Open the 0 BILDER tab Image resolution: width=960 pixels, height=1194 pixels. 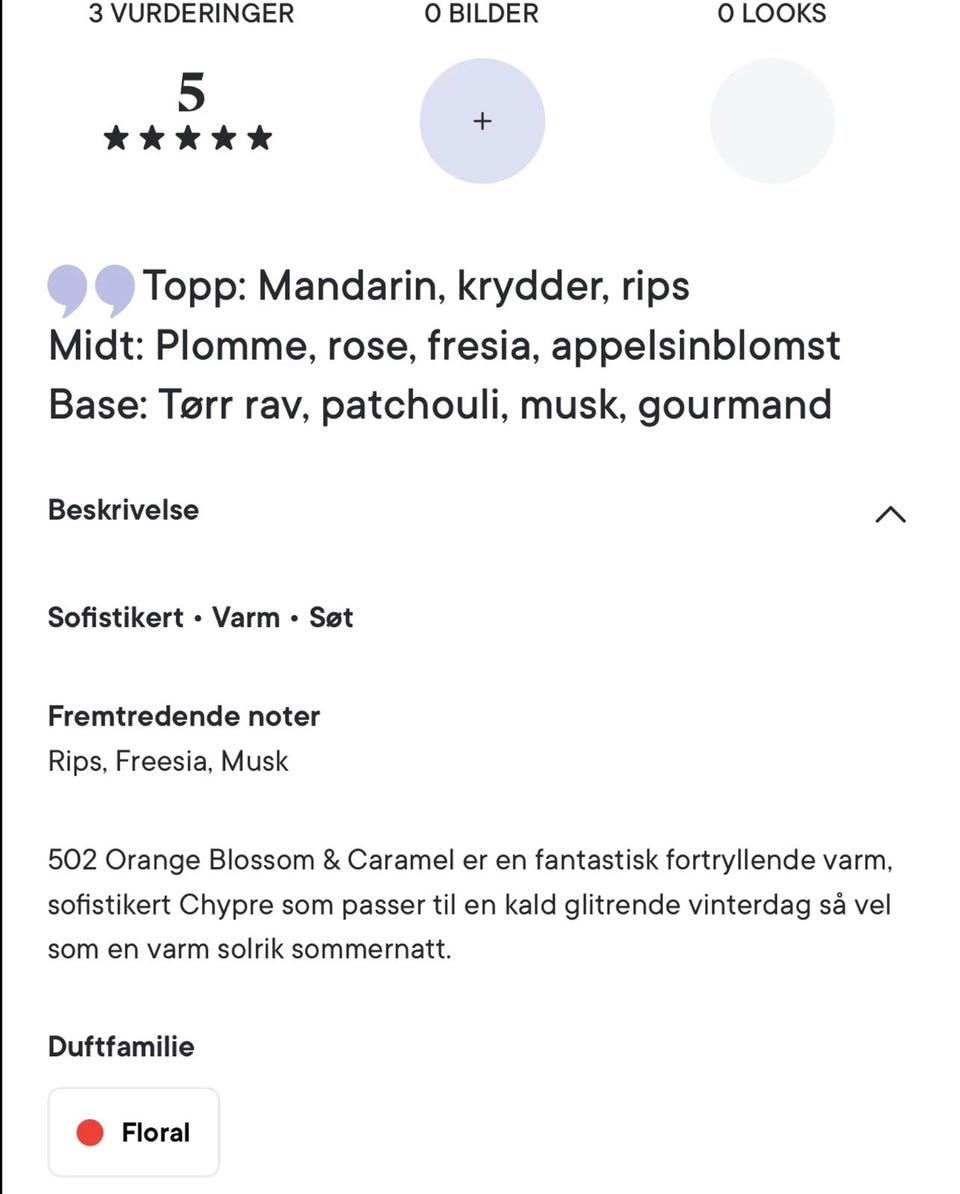(482, 14)
